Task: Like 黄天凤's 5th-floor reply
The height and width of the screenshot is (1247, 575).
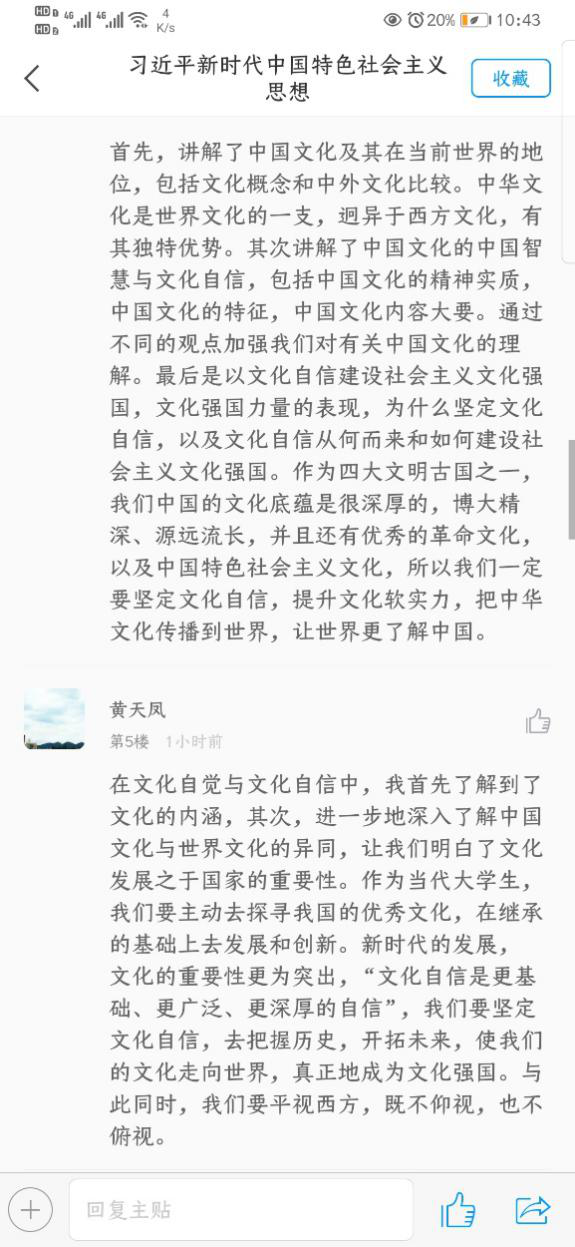Action: click(538, 721)
